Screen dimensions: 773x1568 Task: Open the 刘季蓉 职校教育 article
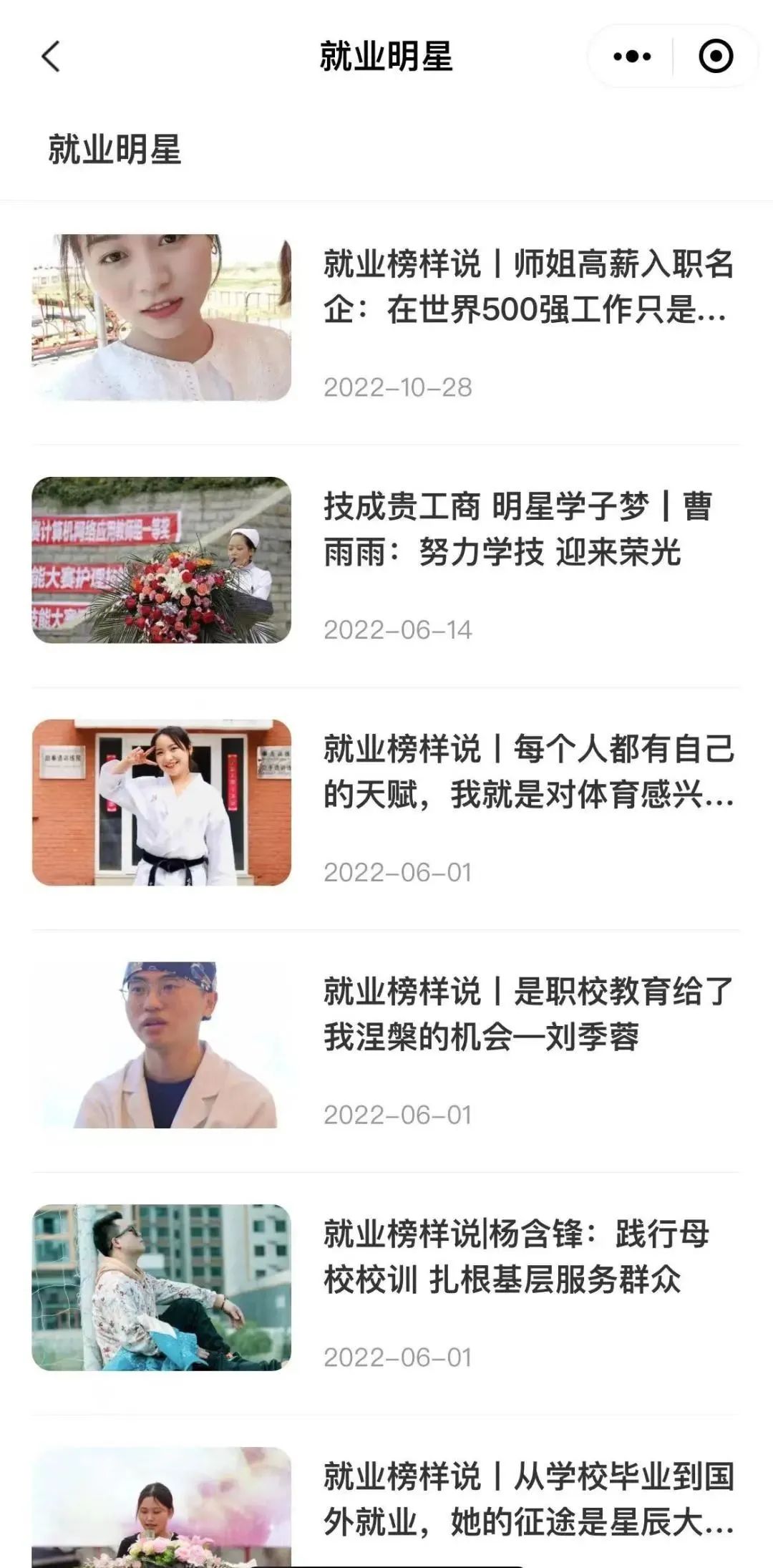(528, 1015)
